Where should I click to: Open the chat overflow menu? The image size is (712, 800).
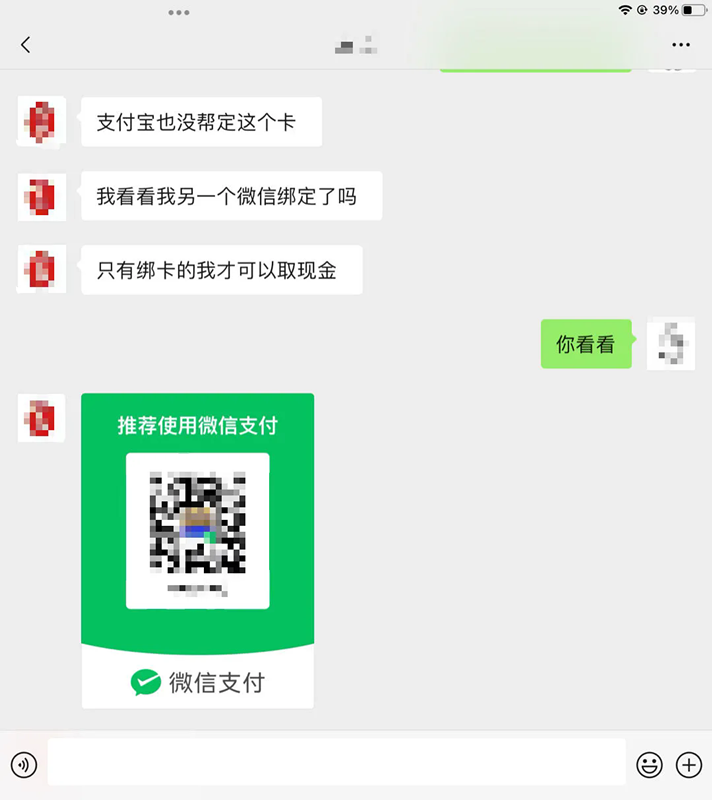[681, 45]
